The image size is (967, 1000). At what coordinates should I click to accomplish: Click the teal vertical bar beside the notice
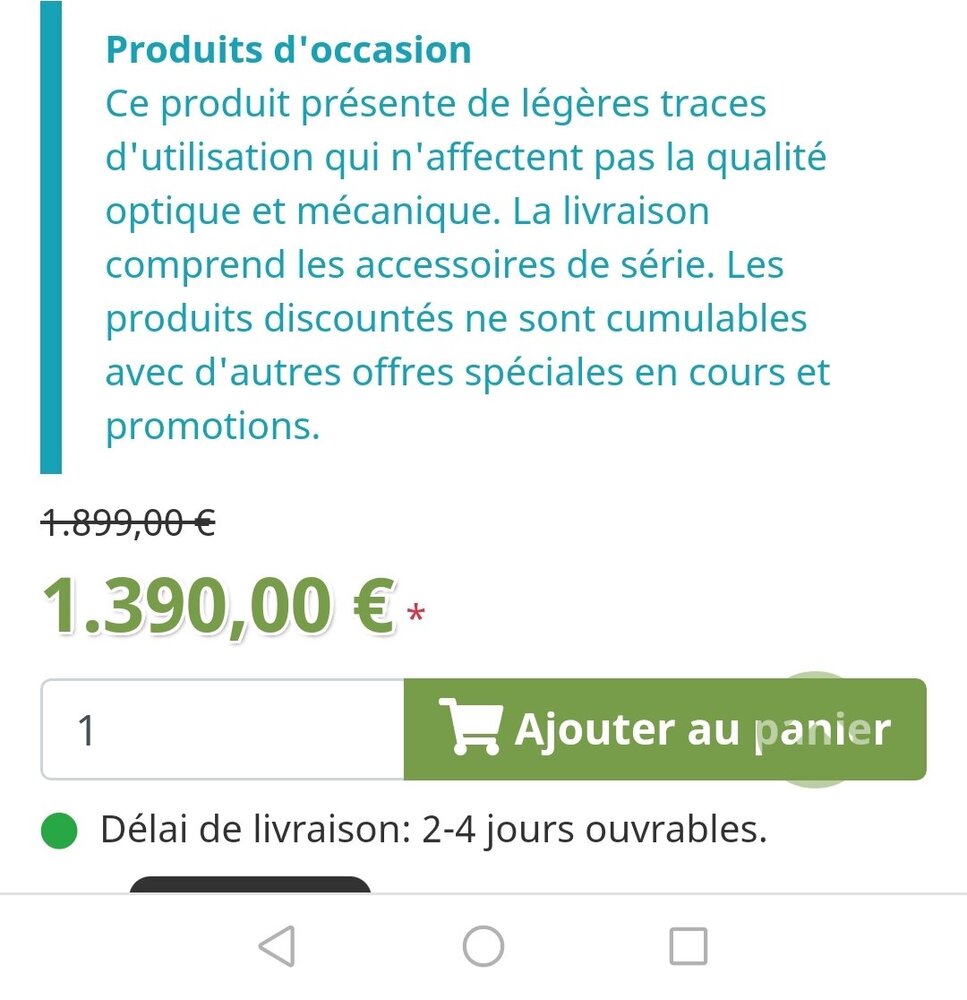pos(49,240)
